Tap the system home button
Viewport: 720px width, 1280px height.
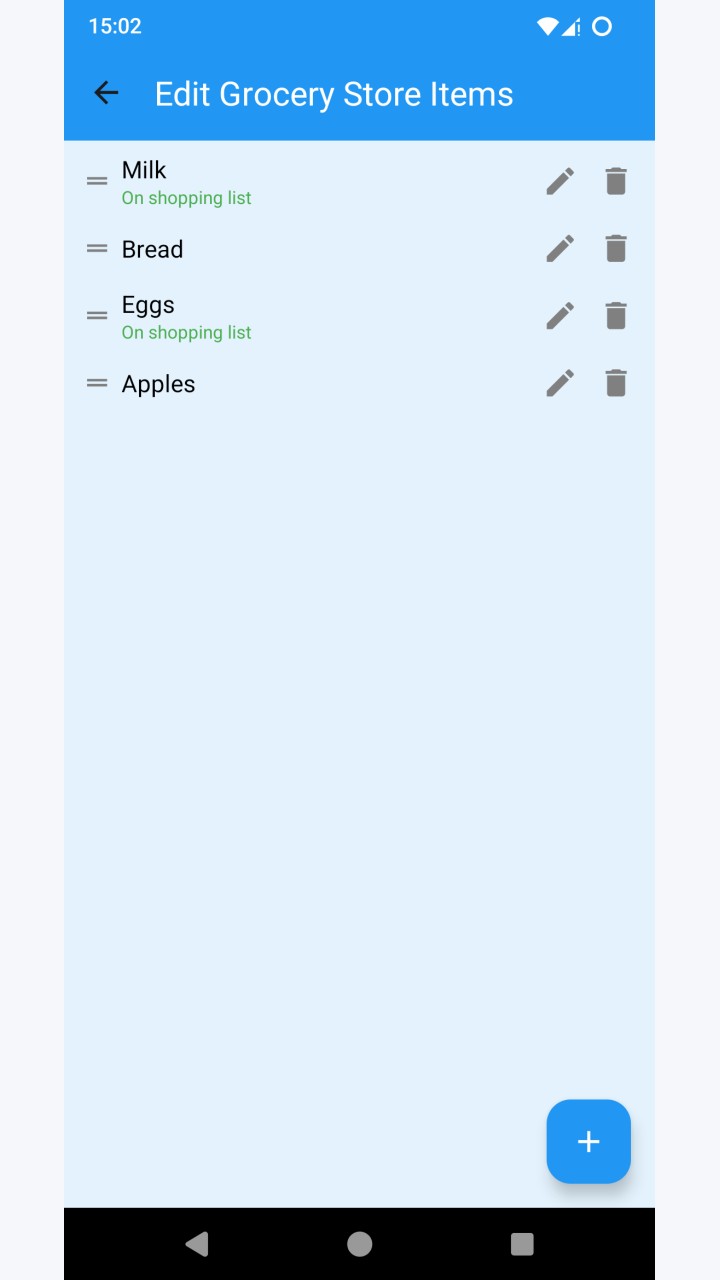pos(359,1243)
